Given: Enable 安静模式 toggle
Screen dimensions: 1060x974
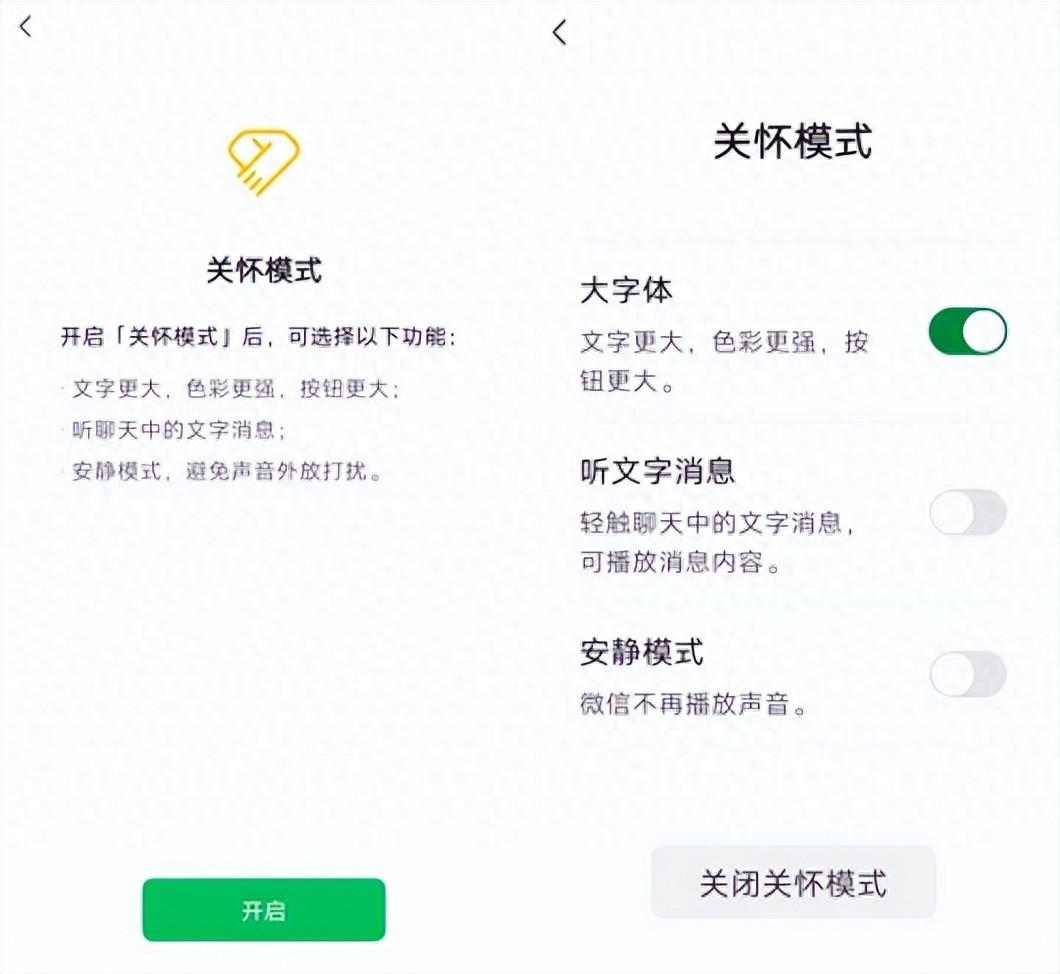Looking at the screenshot, I should tap(967, 674).
